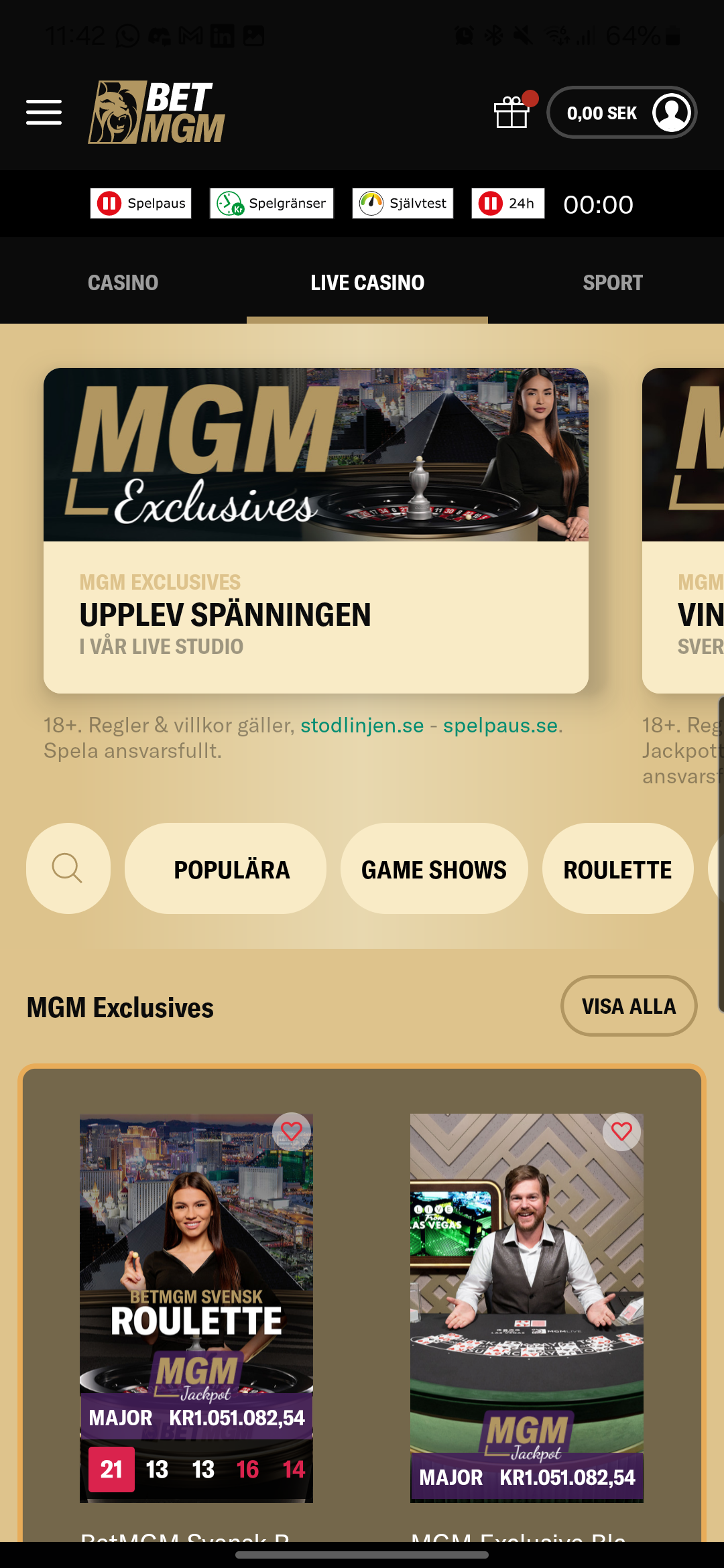This screenshot has width=724, height=1568.
Task: Click the 0,00 SEK balance pill
Action: (602, 113)
